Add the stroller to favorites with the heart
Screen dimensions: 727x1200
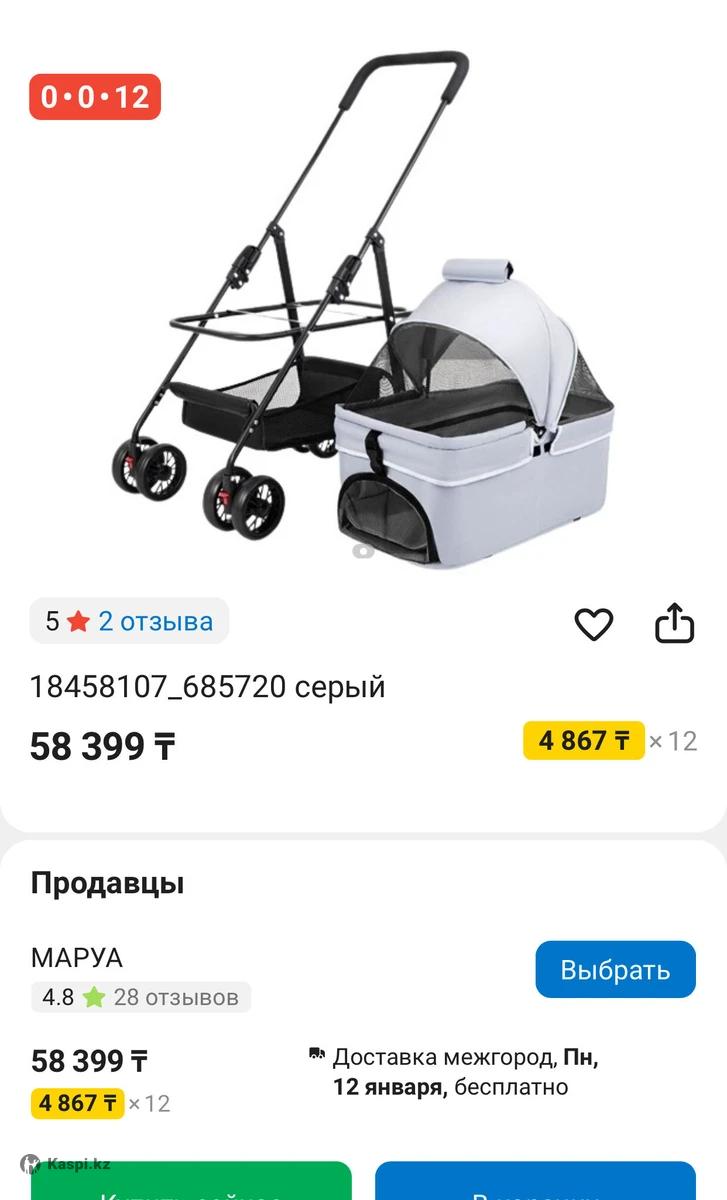(593, 624)
